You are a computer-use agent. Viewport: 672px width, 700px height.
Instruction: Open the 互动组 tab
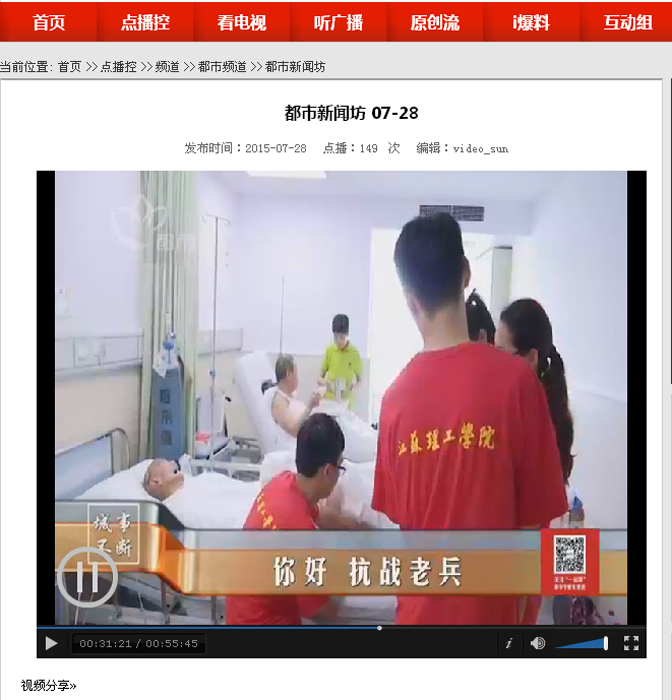pos(628,22)
